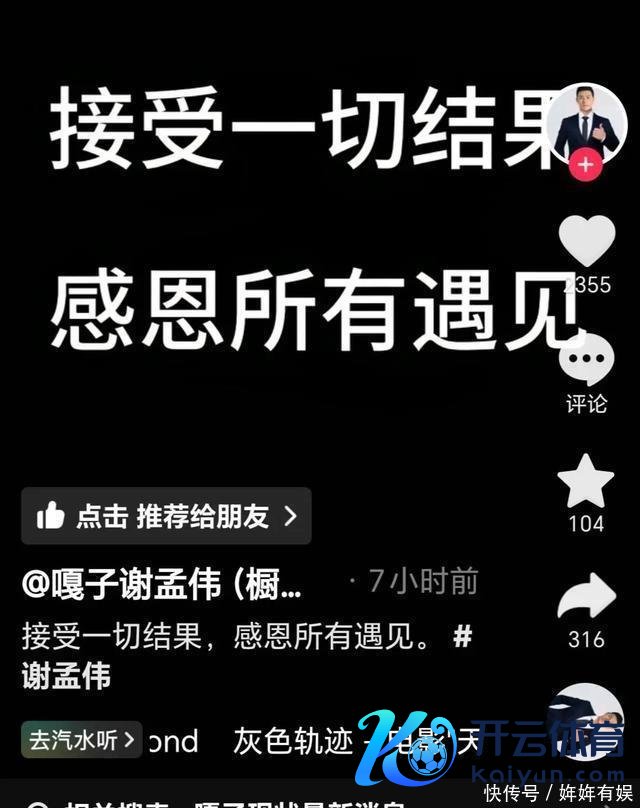640x808 pixels.
Task: Tap the 去汽水听 music button
Action: (82, 740)
